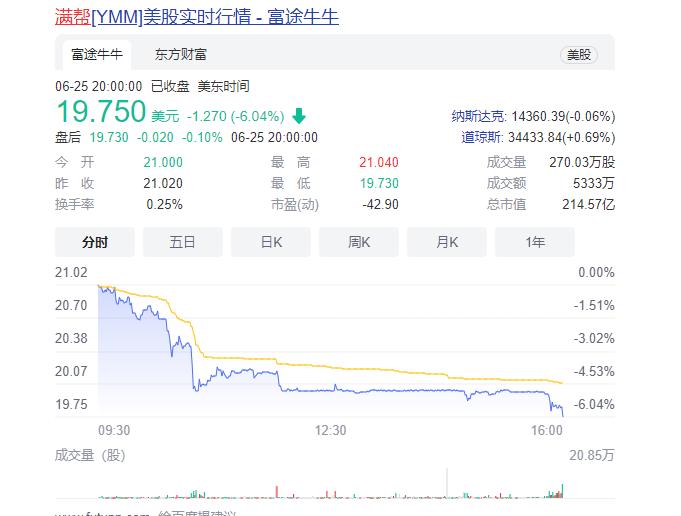Open the 满帮[YMM]美股实时行情 title link
681x516 pixels.
point(197,17)
